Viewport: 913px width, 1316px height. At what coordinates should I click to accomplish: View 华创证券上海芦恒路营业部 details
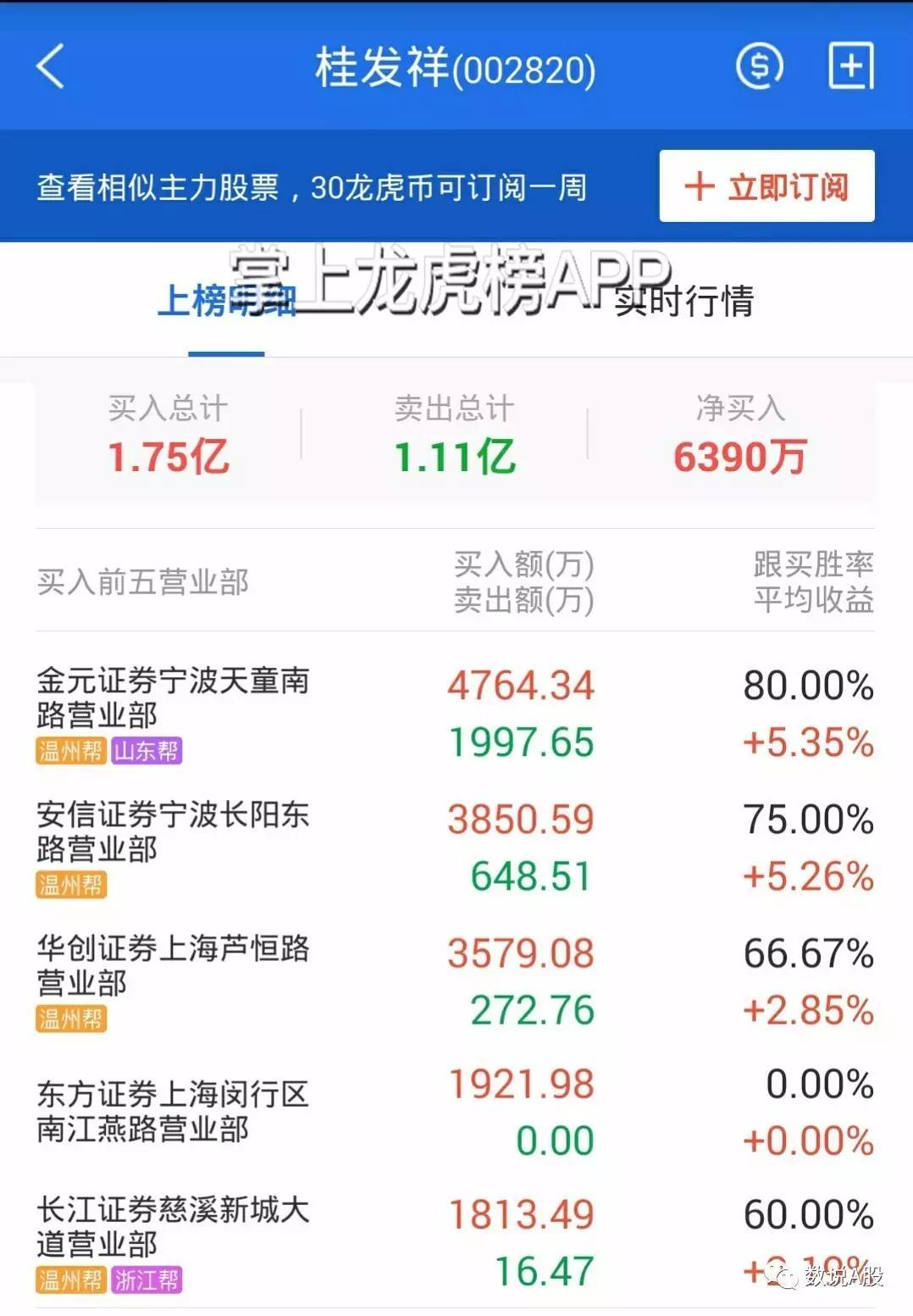[x=174, y=966]
